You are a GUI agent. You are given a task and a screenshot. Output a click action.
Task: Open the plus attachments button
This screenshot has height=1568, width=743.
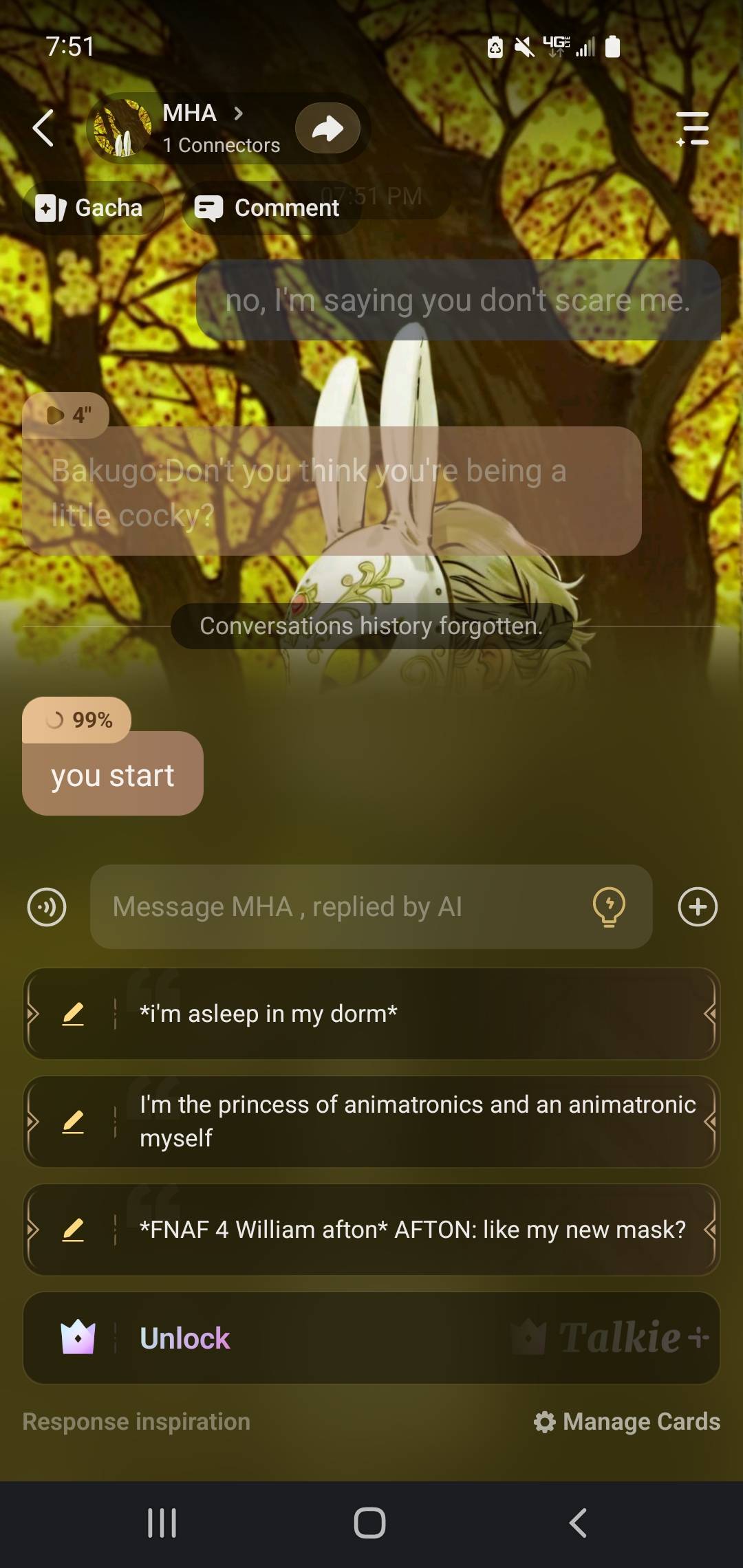tap(698, 907)
